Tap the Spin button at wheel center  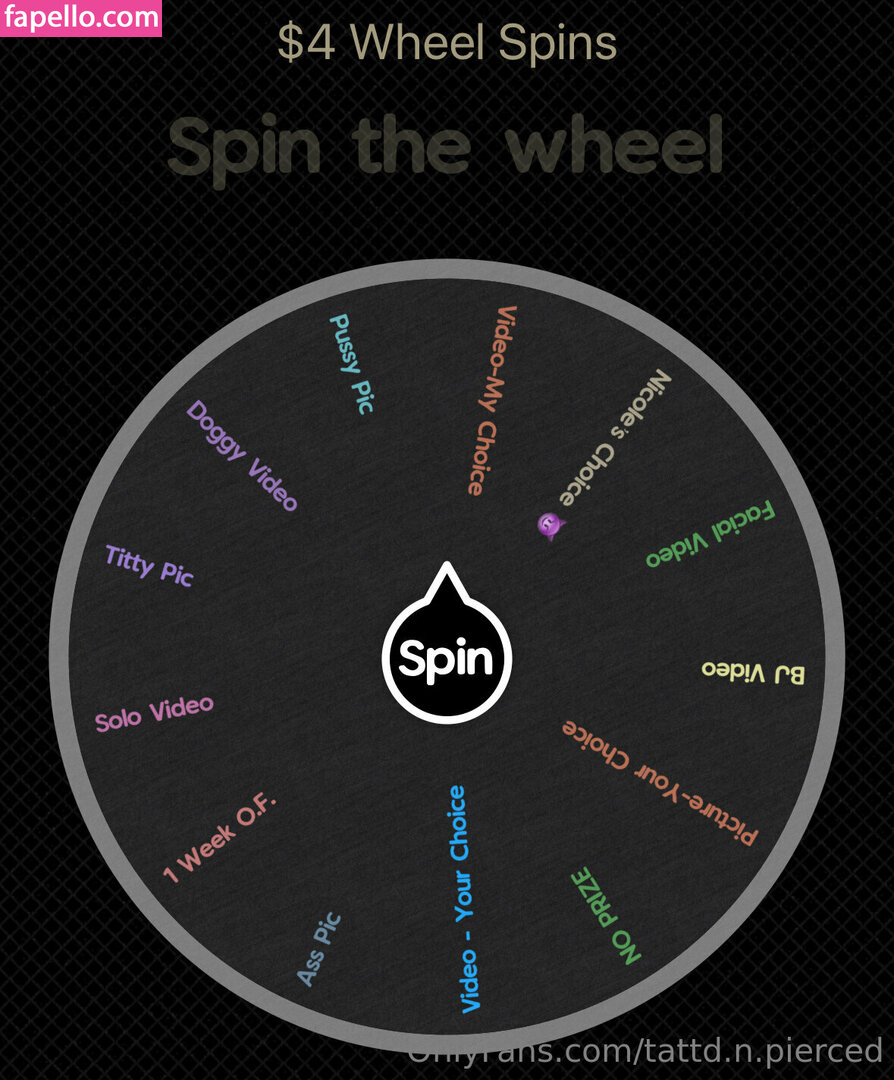click(x=446, y=659)
